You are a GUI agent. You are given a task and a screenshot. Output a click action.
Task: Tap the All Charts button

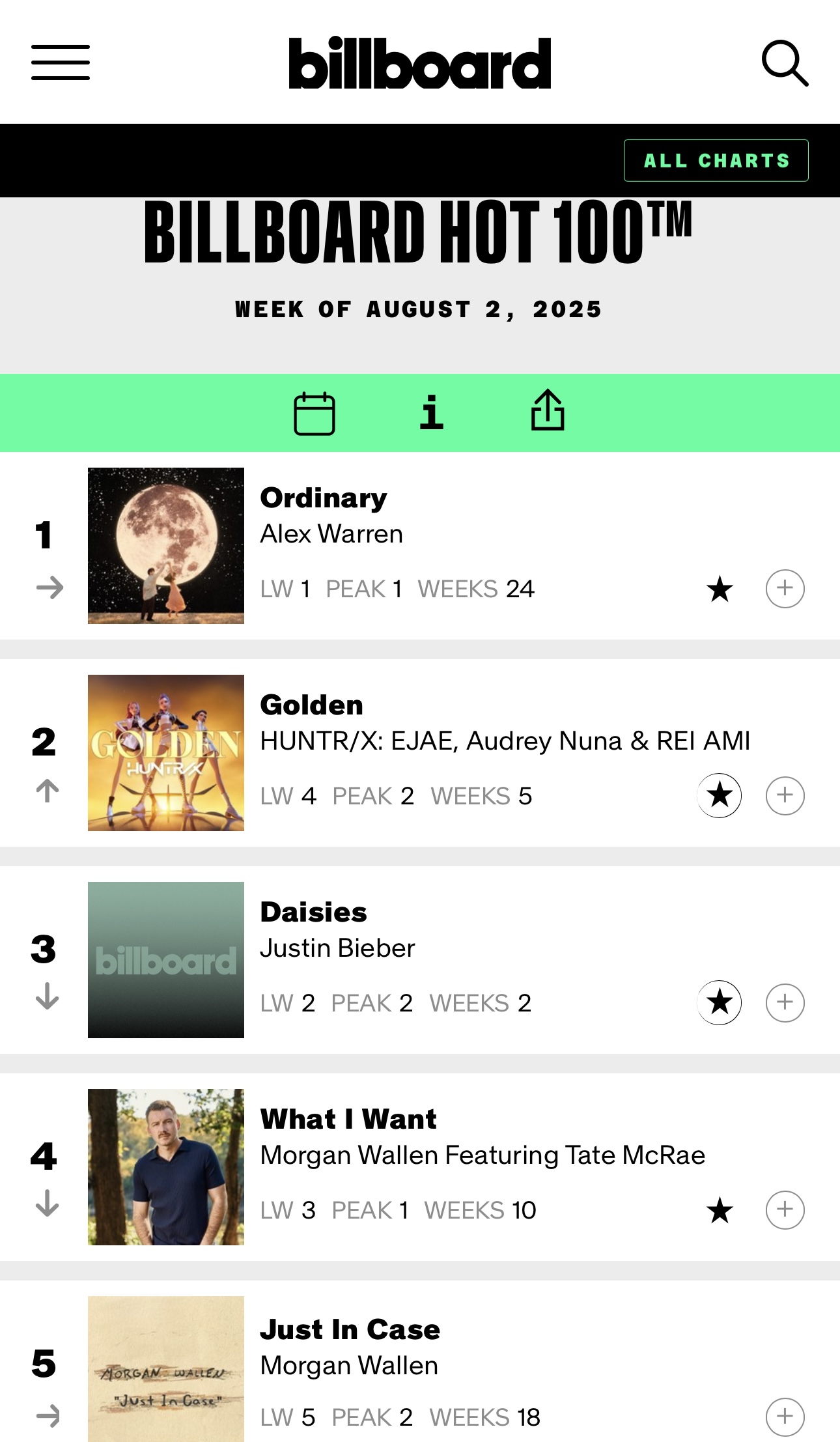(716, 160)
